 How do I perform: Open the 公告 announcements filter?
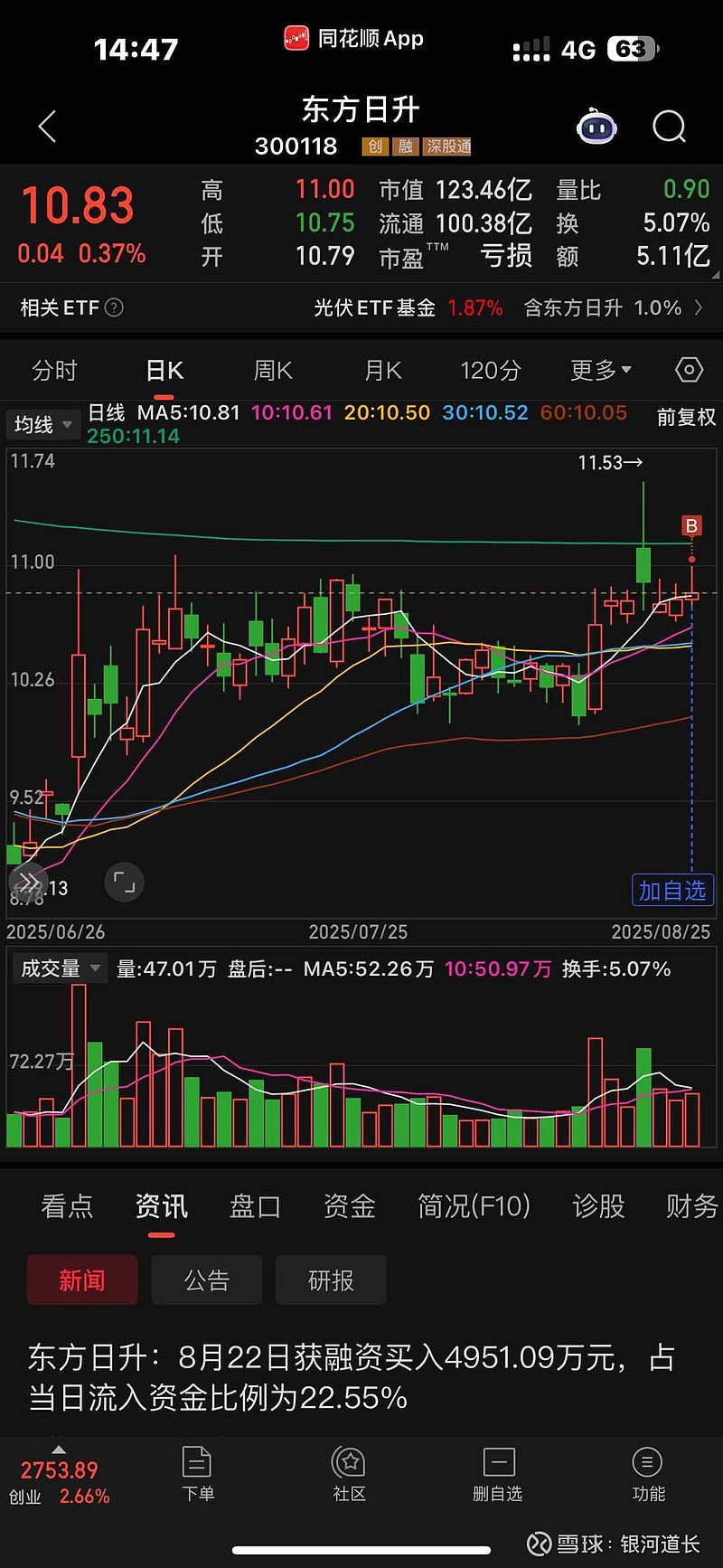[x=207, y=1280]
